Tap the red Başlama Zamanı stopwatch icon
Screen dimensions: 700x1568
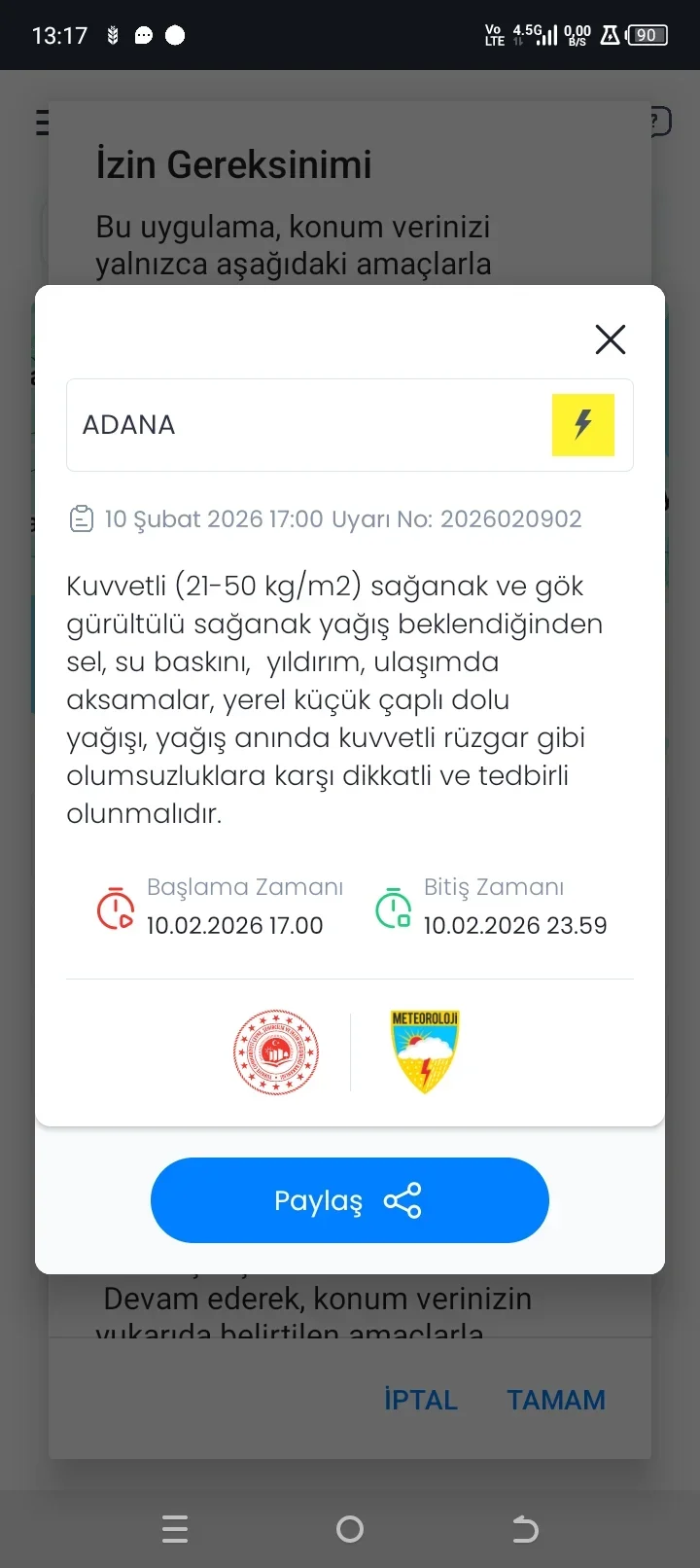(115, 908)
